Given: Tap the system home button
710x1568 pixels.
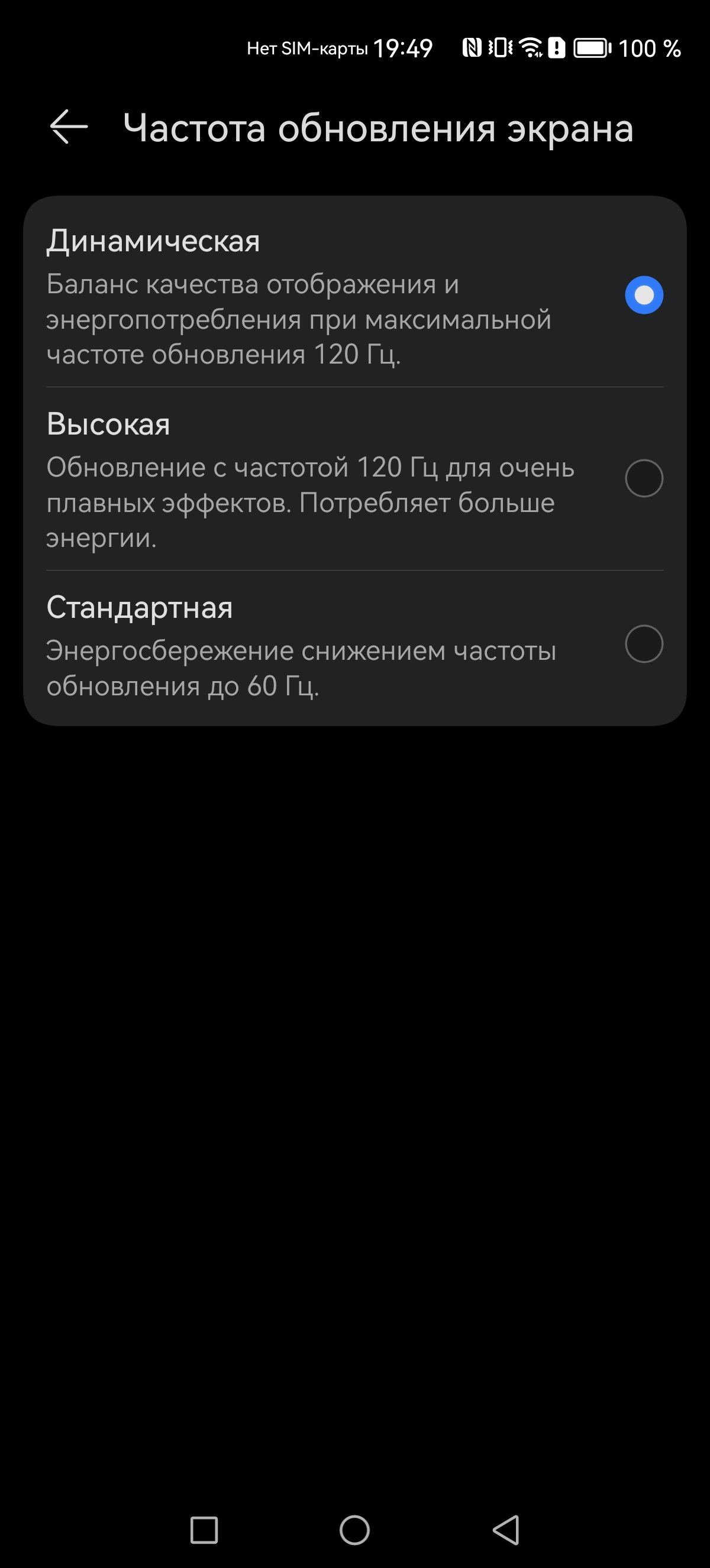Looking at the screenshot, I should coord(354,1530).
